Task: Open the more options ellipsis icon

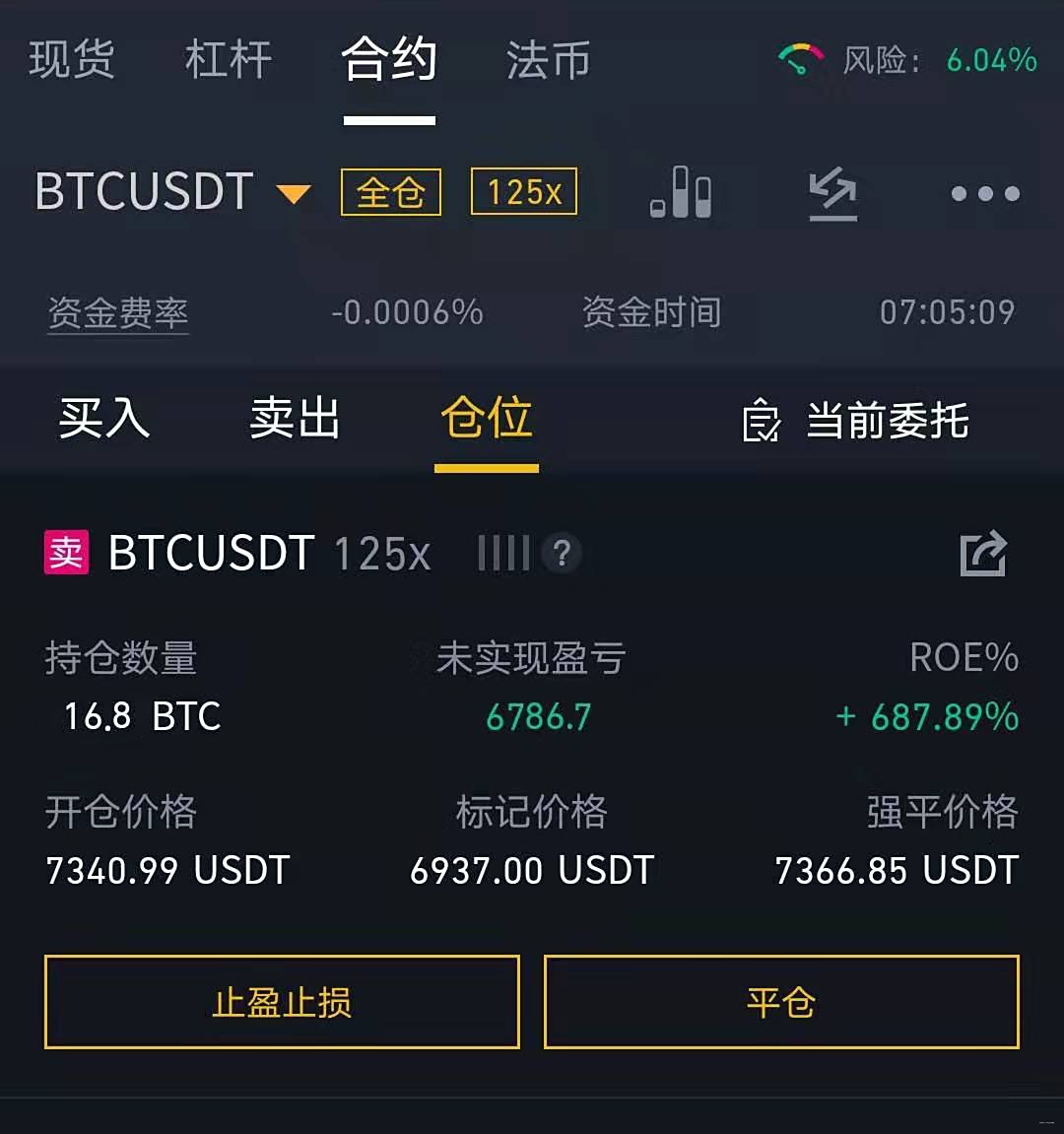Action: click(984, 194)
